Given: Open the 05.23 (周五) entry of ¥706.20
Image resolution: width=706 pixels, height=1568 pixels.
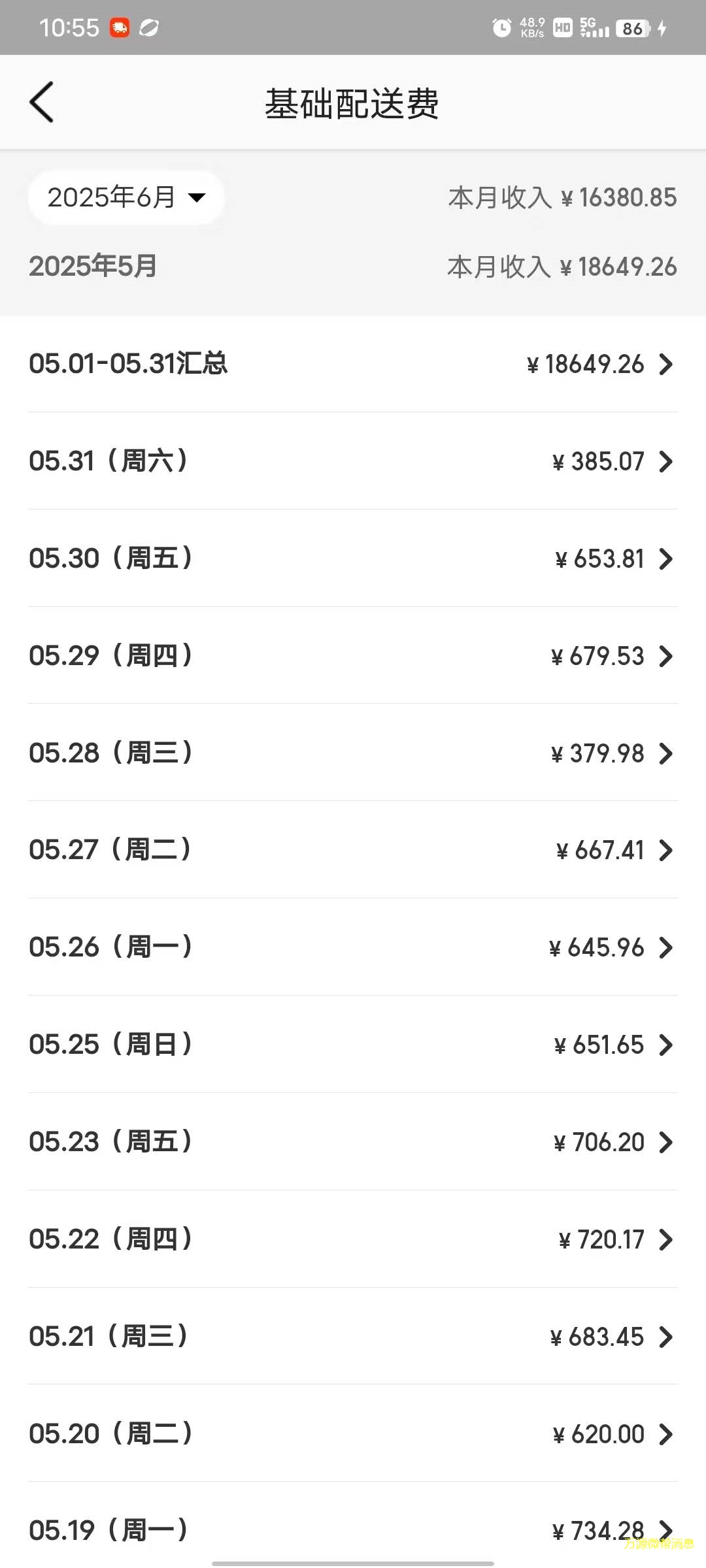Looking at the screenshot, I should (x=353, y=1142).
